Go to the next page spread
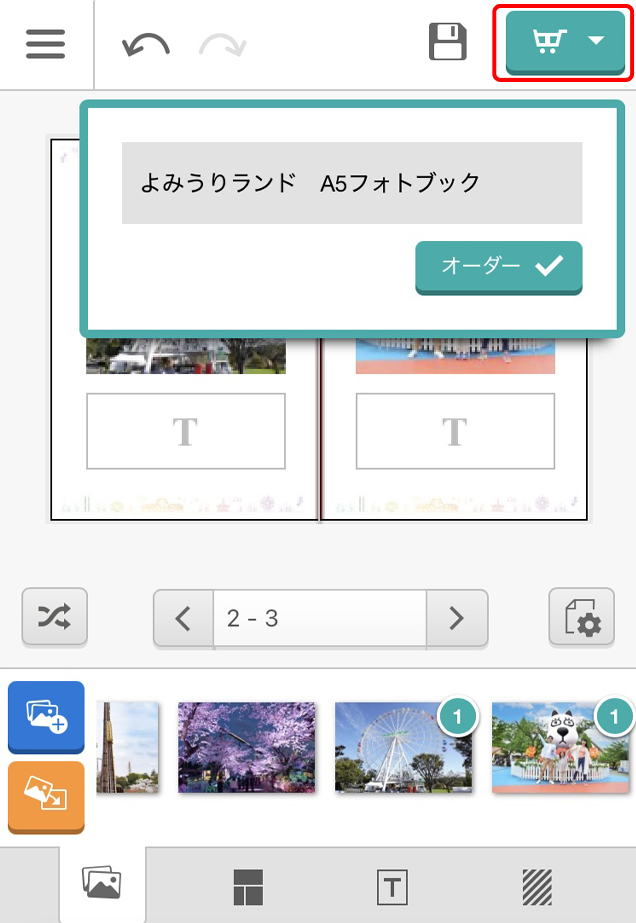The height and width of the screenshot is (923, 636). click(x=457, y=619)
